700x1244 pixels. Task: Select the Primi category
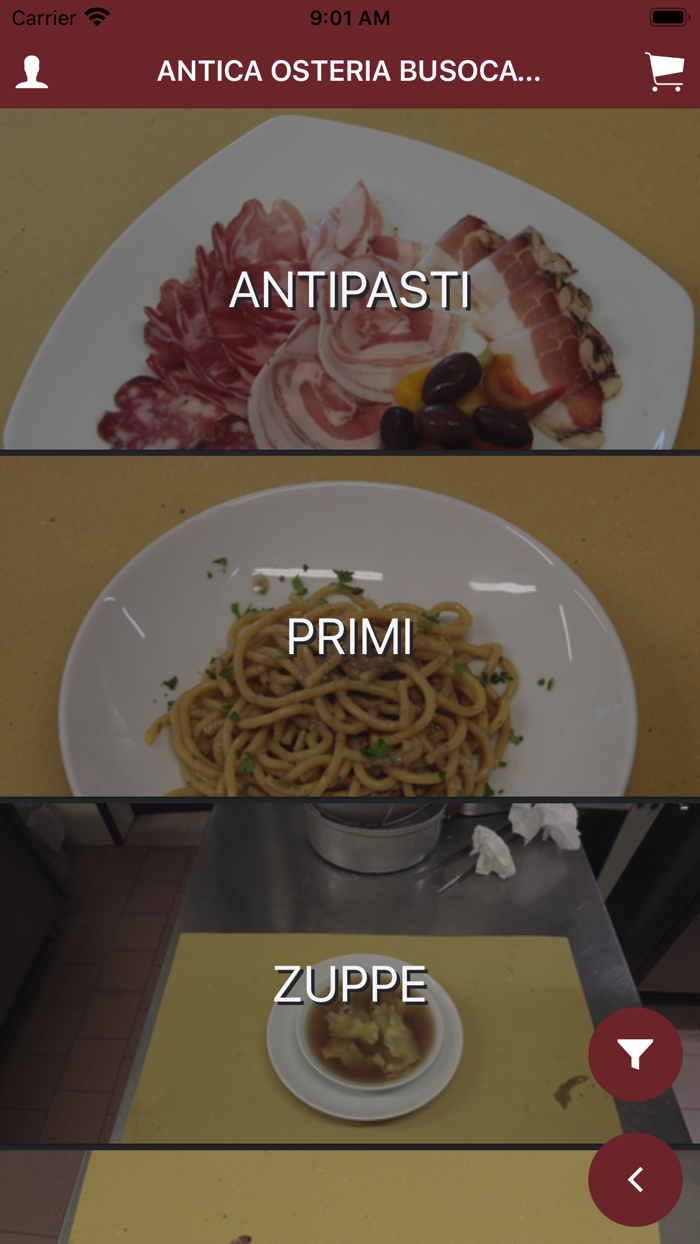coord(350,636)
